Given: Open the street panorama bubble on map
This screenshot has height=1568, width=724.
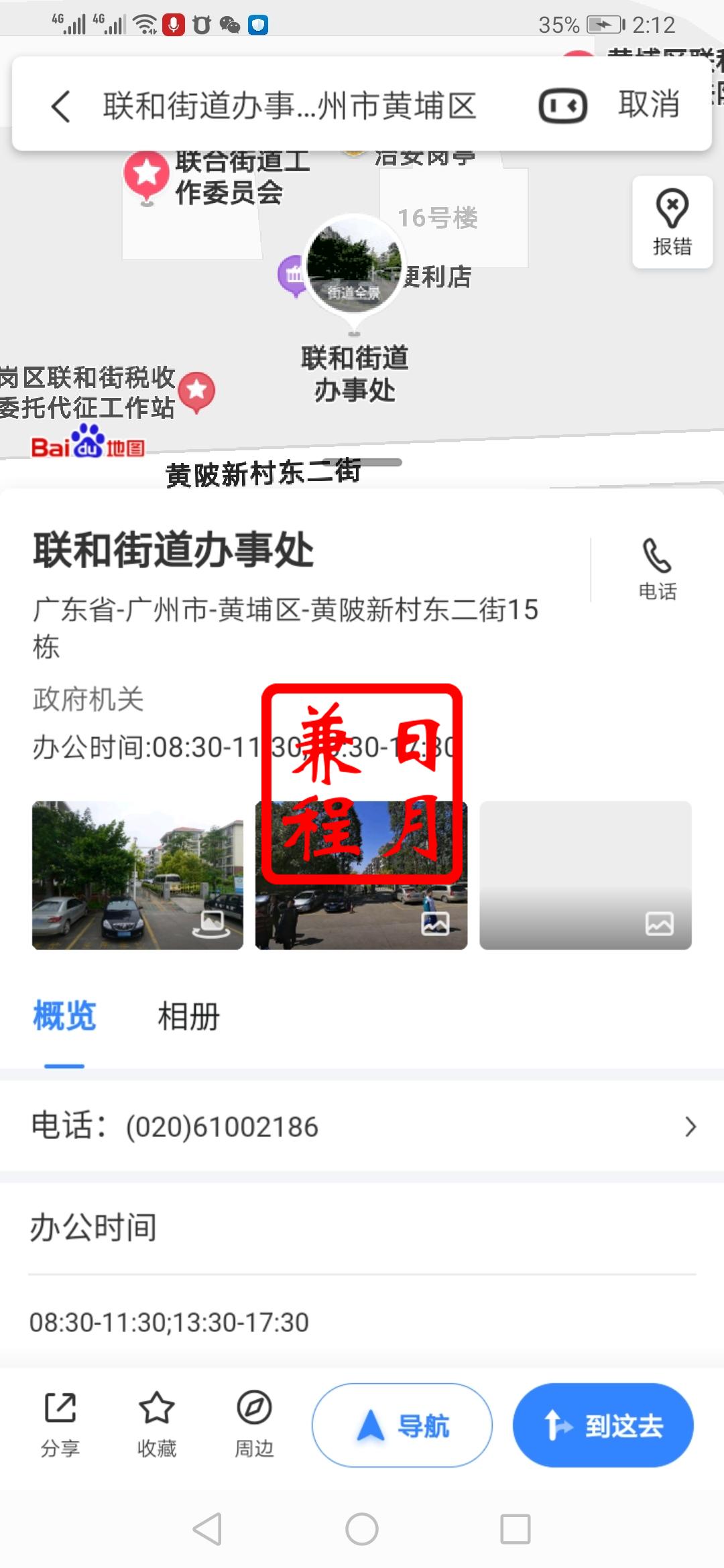Looking at the screenshot, I should click(353, 264).
